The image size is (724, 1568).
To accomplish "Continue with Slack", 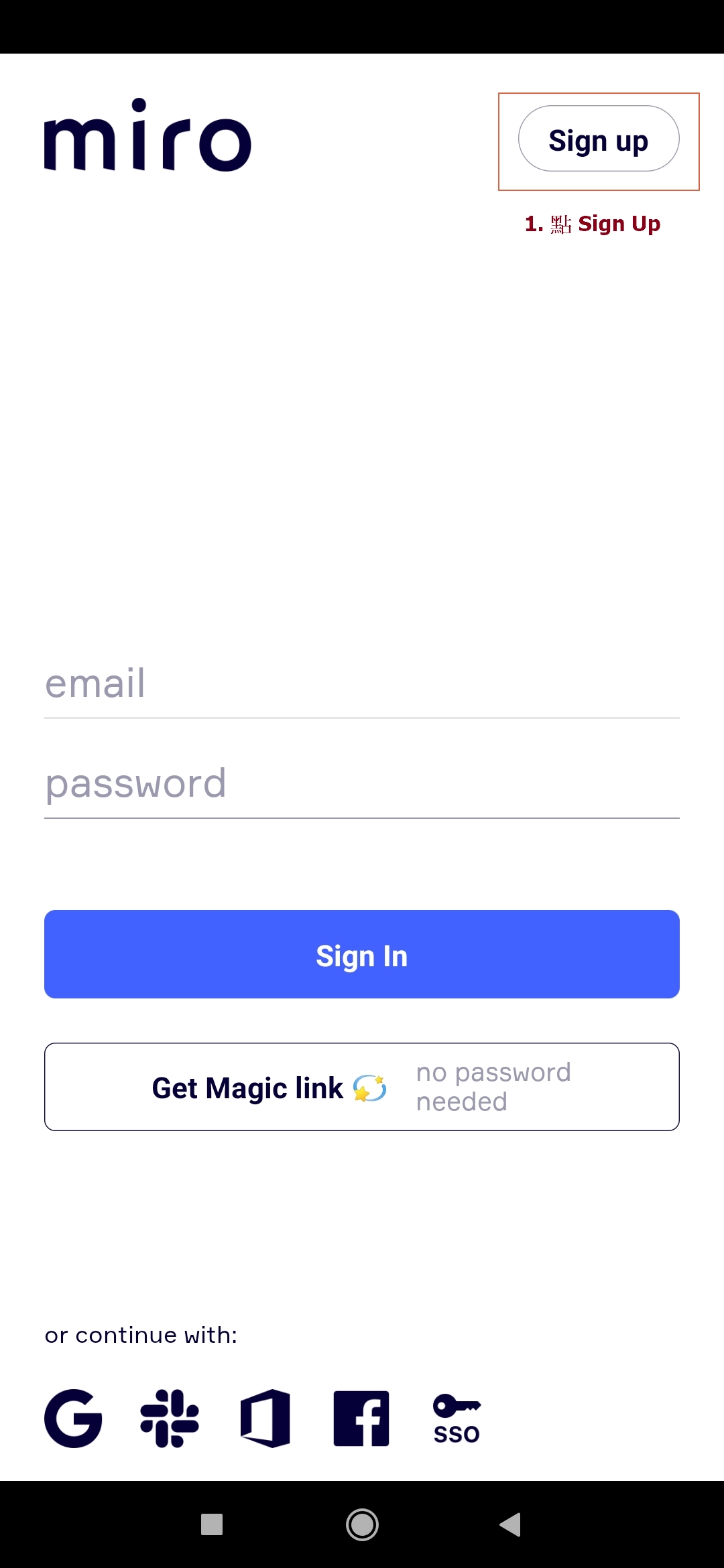I will pyautogui.click(x=170, y=1419).
